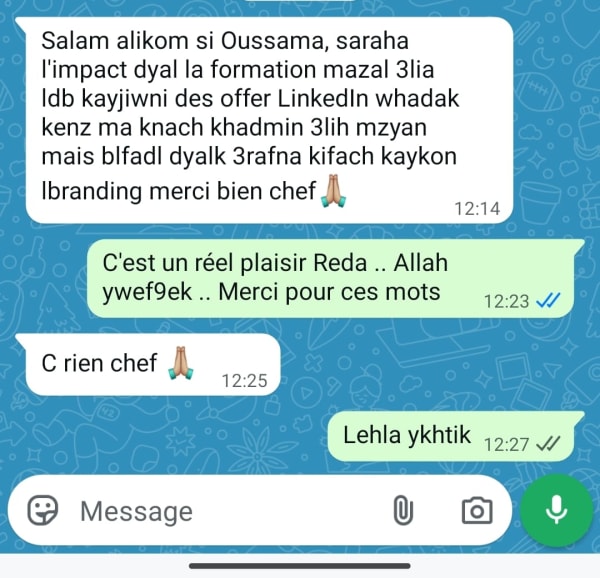Attach a file with the paperclip
Viewport: 600px width, 578px height.
[403, 511]
